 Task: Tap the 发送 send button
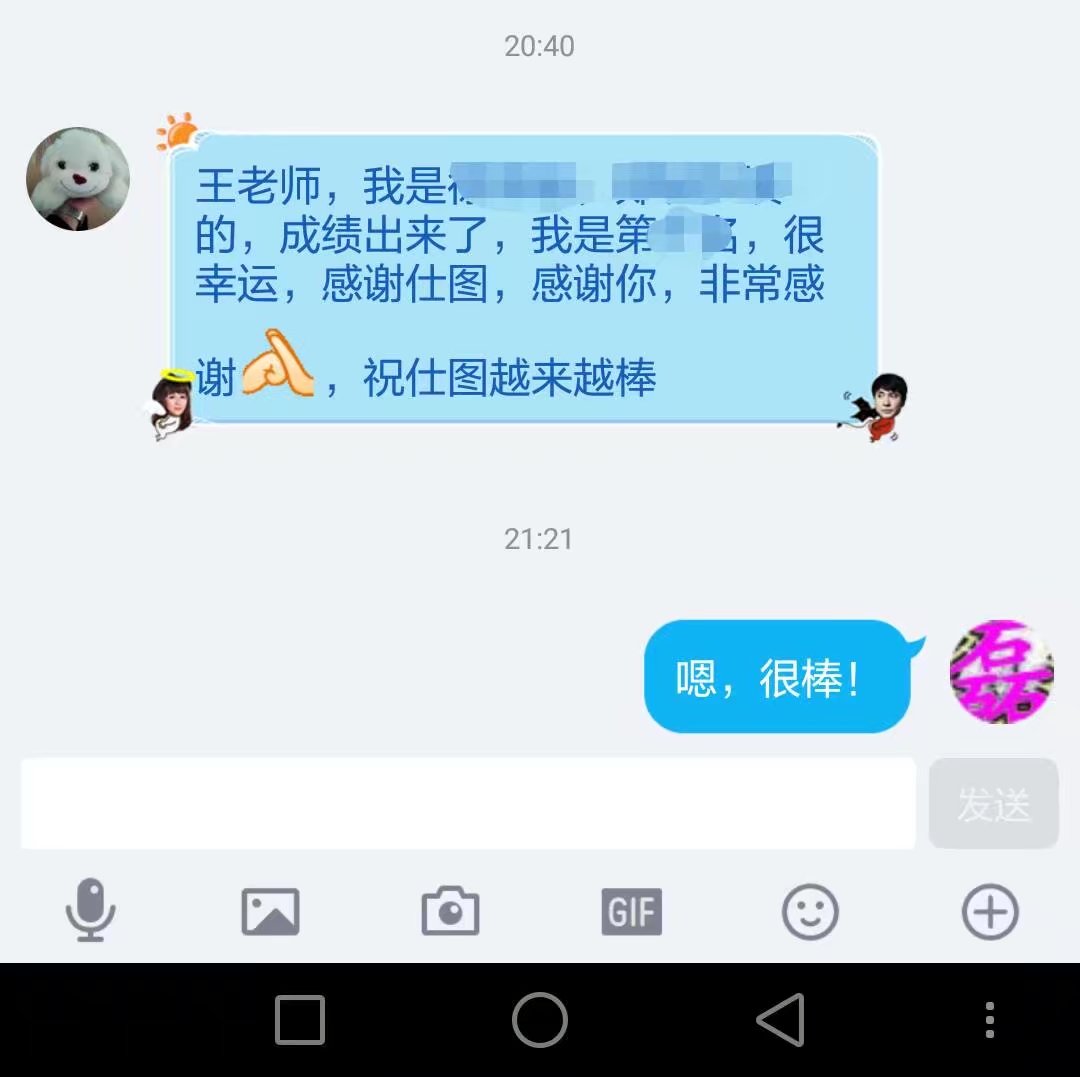point(993,804)
